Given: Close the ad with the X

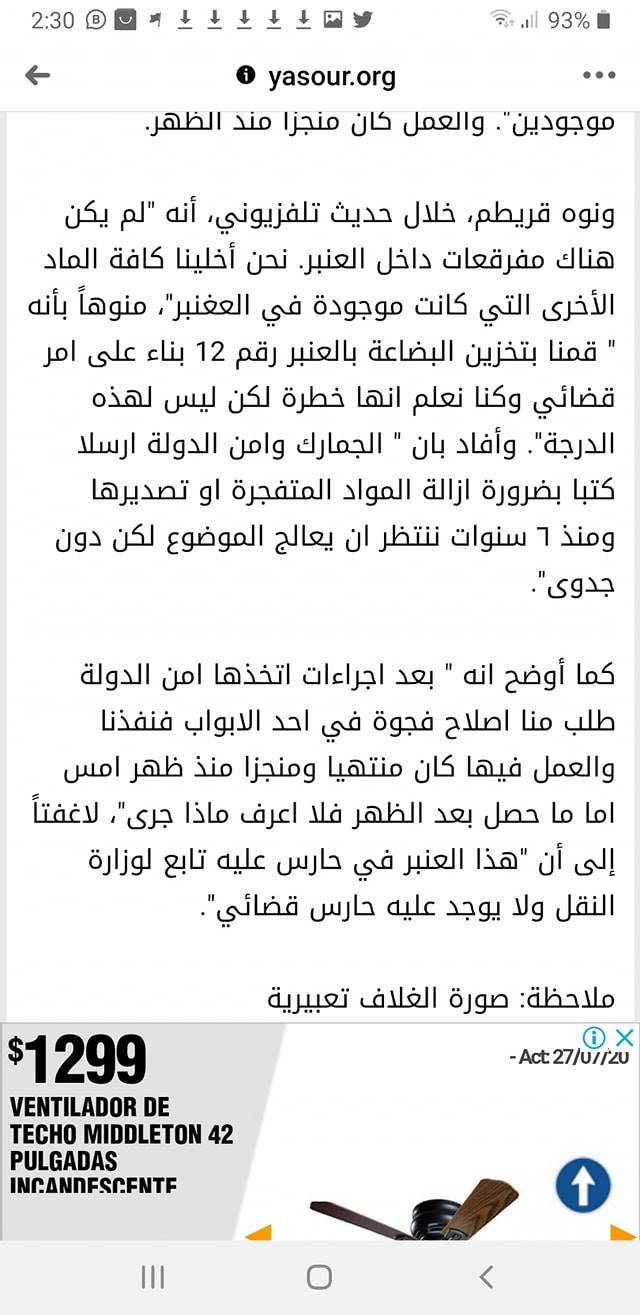Looking at the screenshot, I should click(623, 1037).
